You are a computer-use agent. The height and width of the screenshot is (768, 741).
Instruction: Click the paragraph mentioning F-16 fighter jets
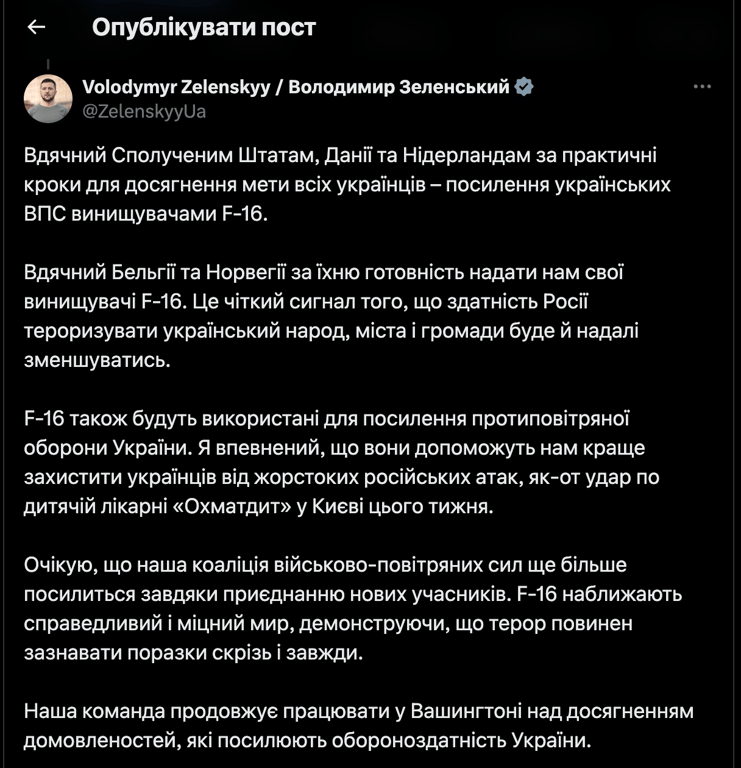coord(350,182)
